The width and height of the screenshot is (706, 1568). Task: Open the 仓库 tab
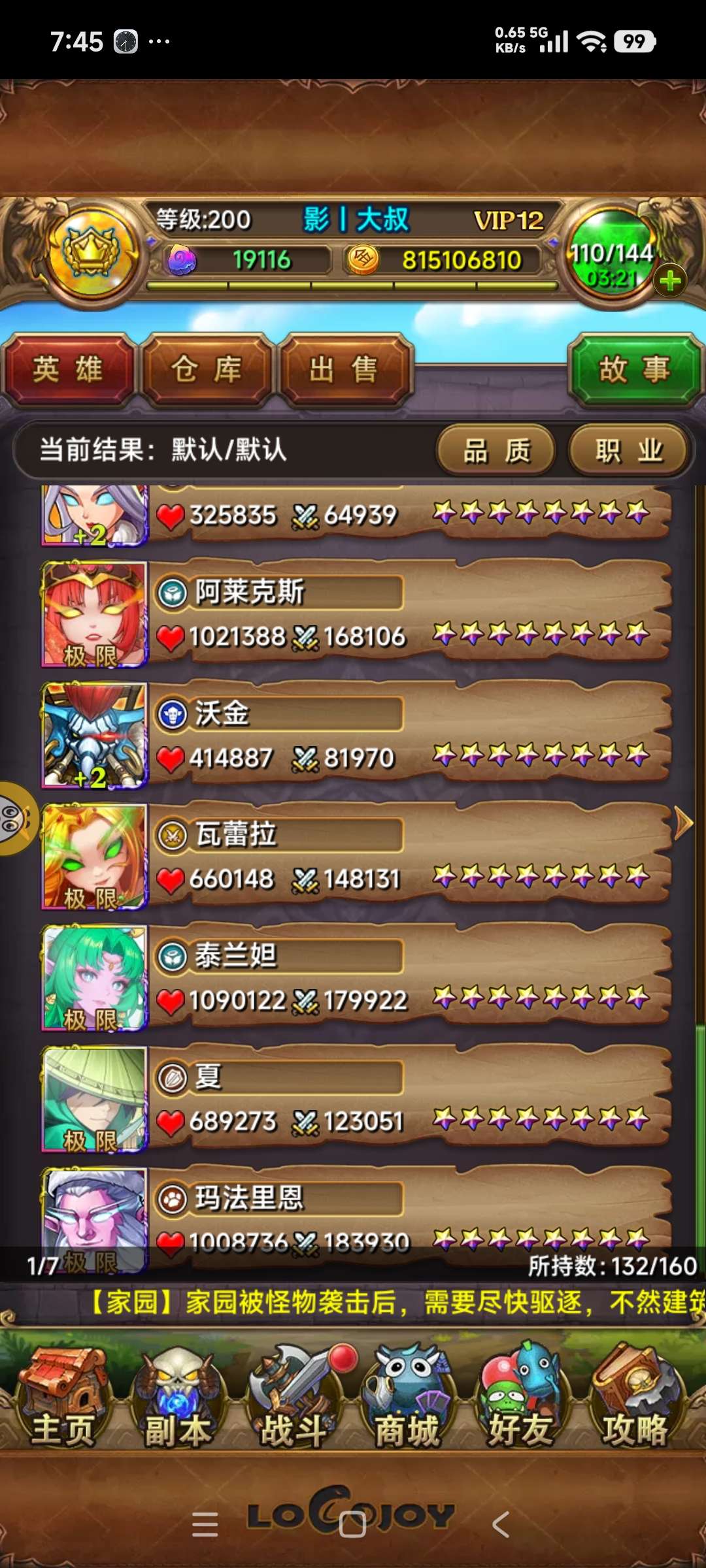click(207, 370)
